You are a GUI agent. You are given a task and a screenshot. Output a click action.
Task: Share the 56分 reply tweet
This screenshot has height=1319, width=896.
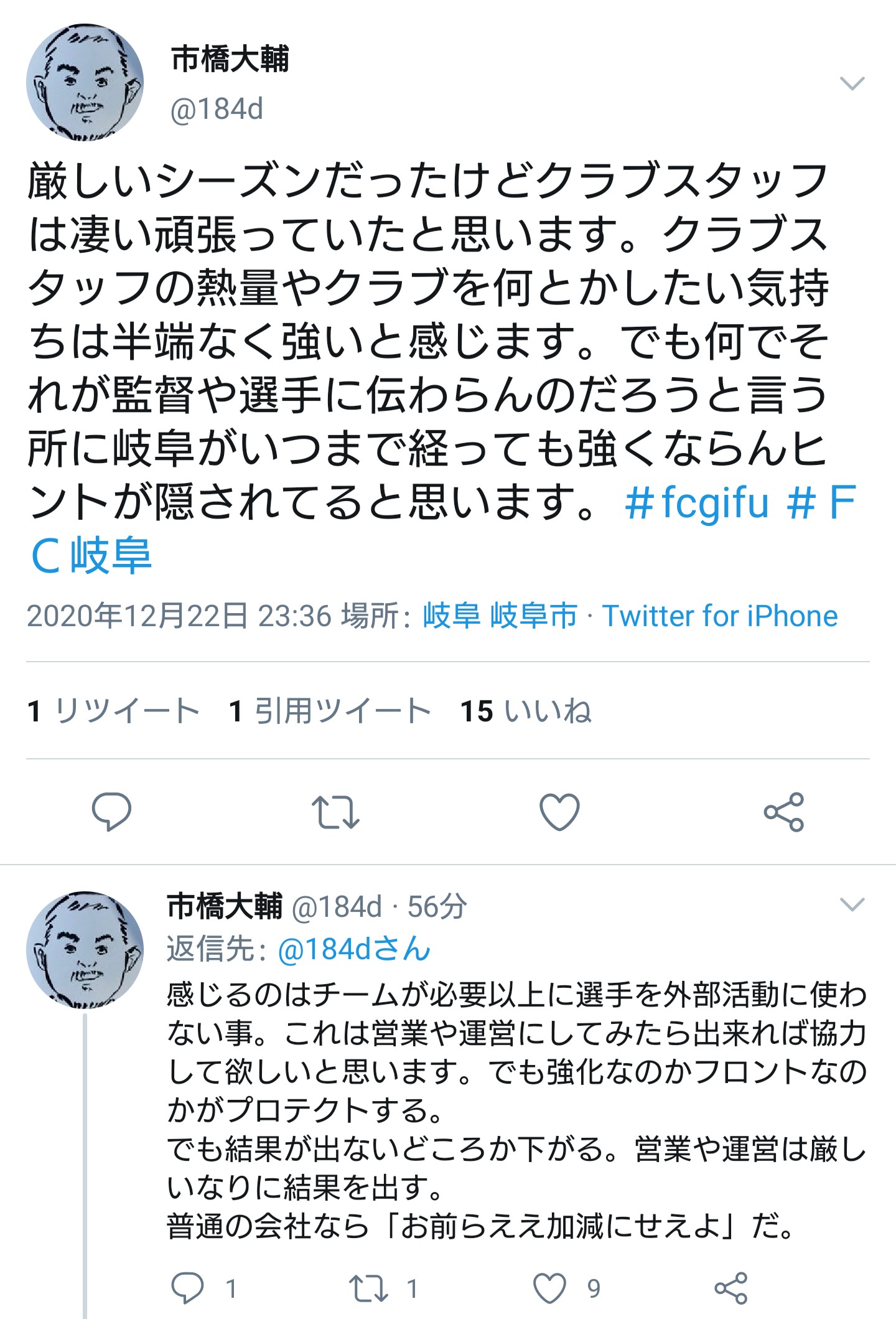pyautogui.click(x=730, y=1288)
